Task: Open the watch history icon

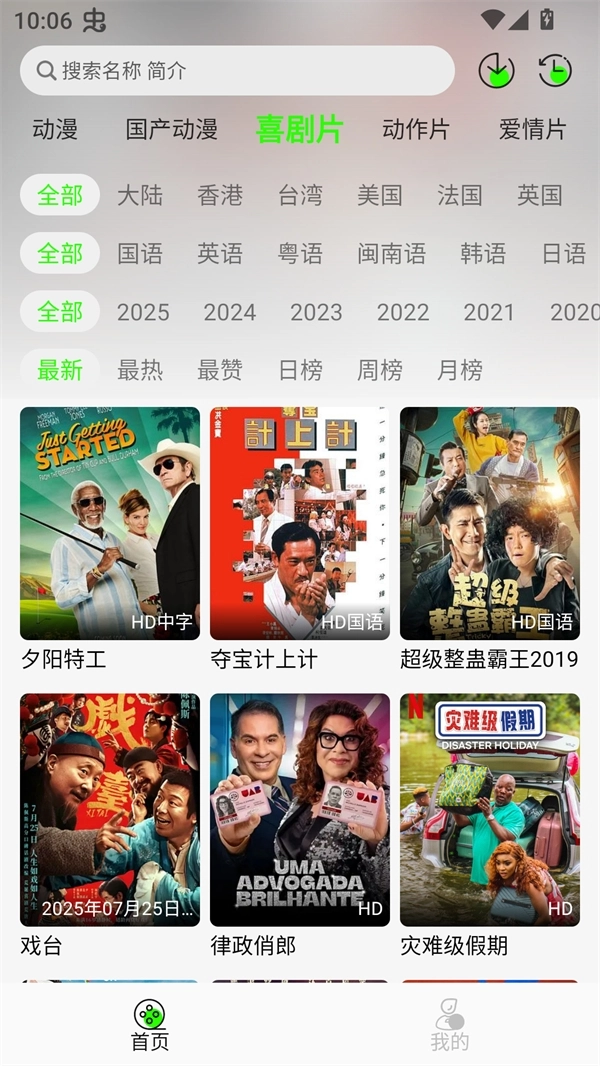Action: point(555,70)
